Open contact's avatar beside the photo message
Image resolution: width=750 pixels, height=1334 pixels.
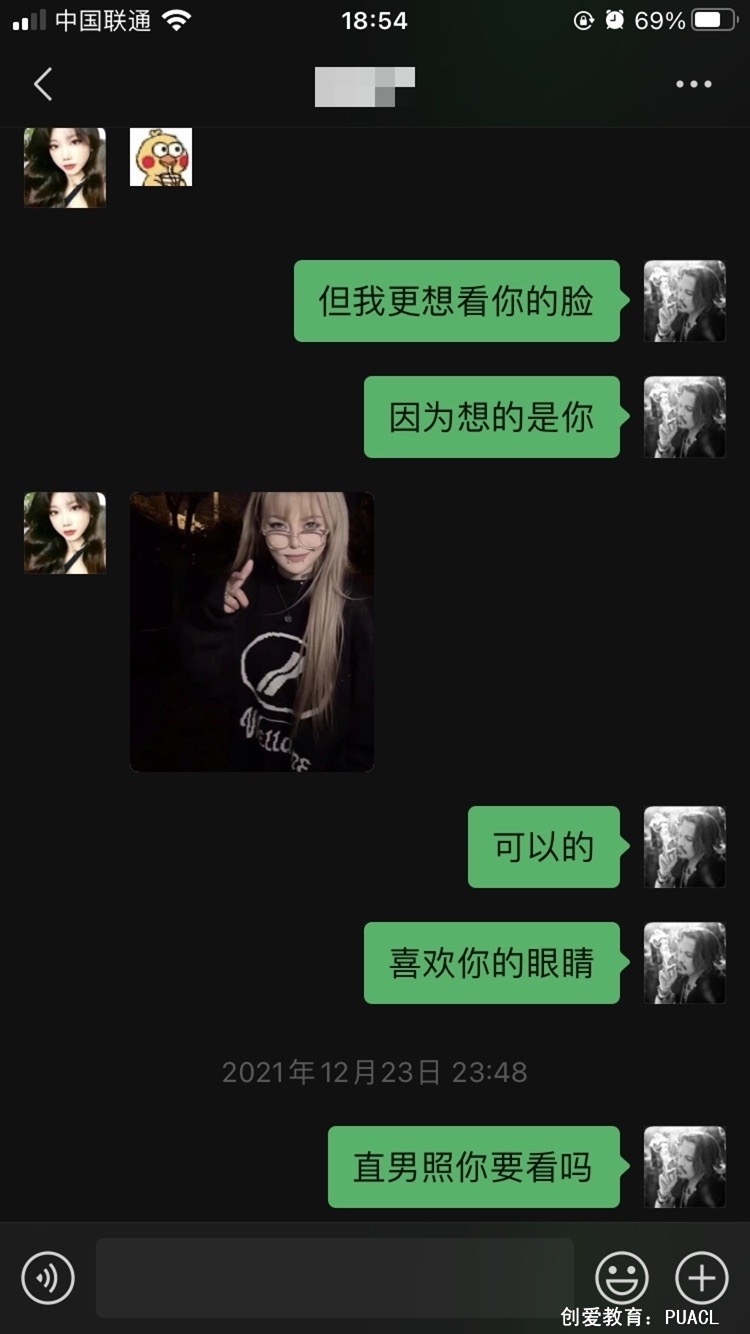65,532
